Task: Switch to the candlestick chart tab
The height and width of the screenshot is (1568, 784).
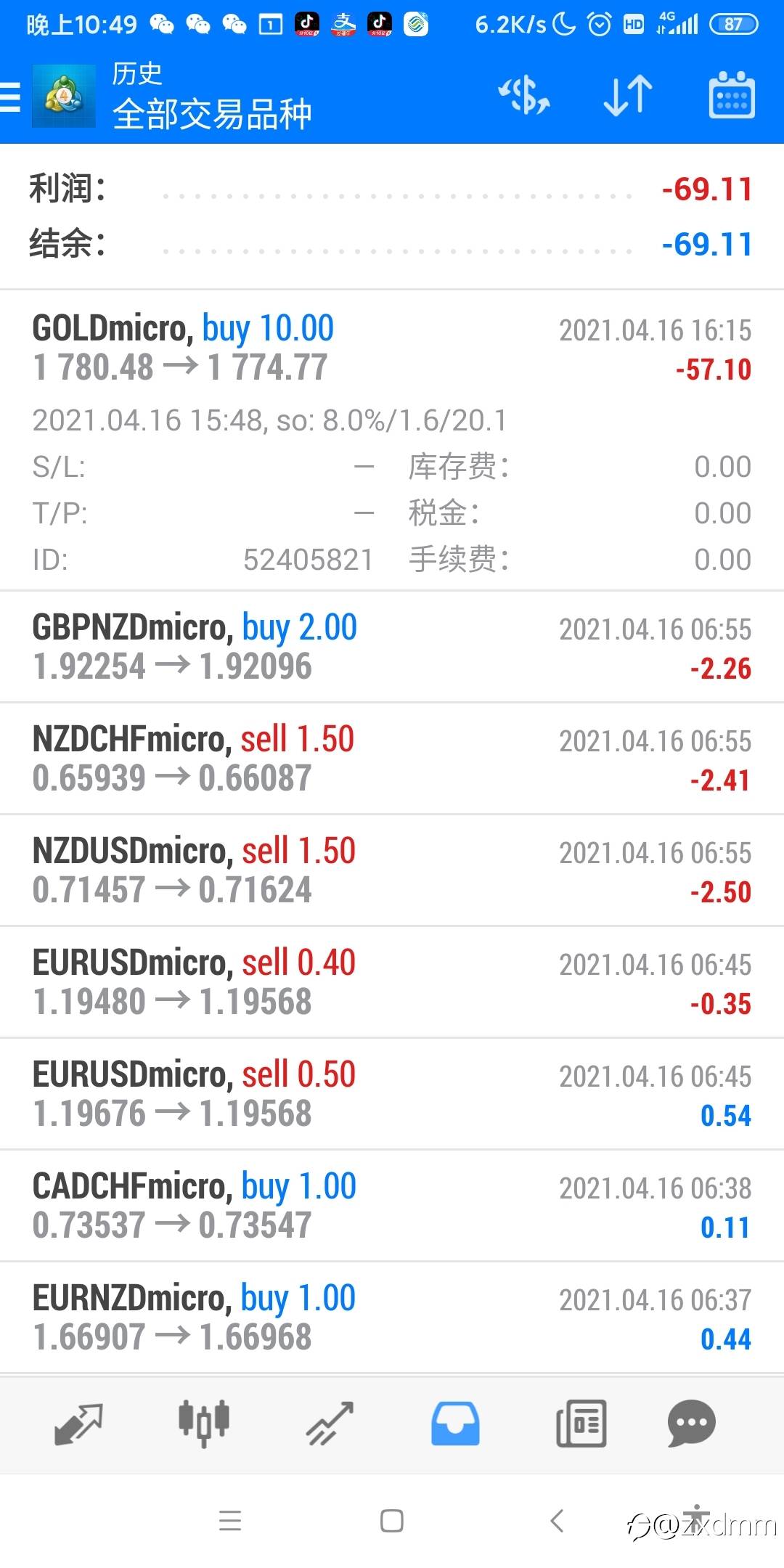Action: (204, 1423)
